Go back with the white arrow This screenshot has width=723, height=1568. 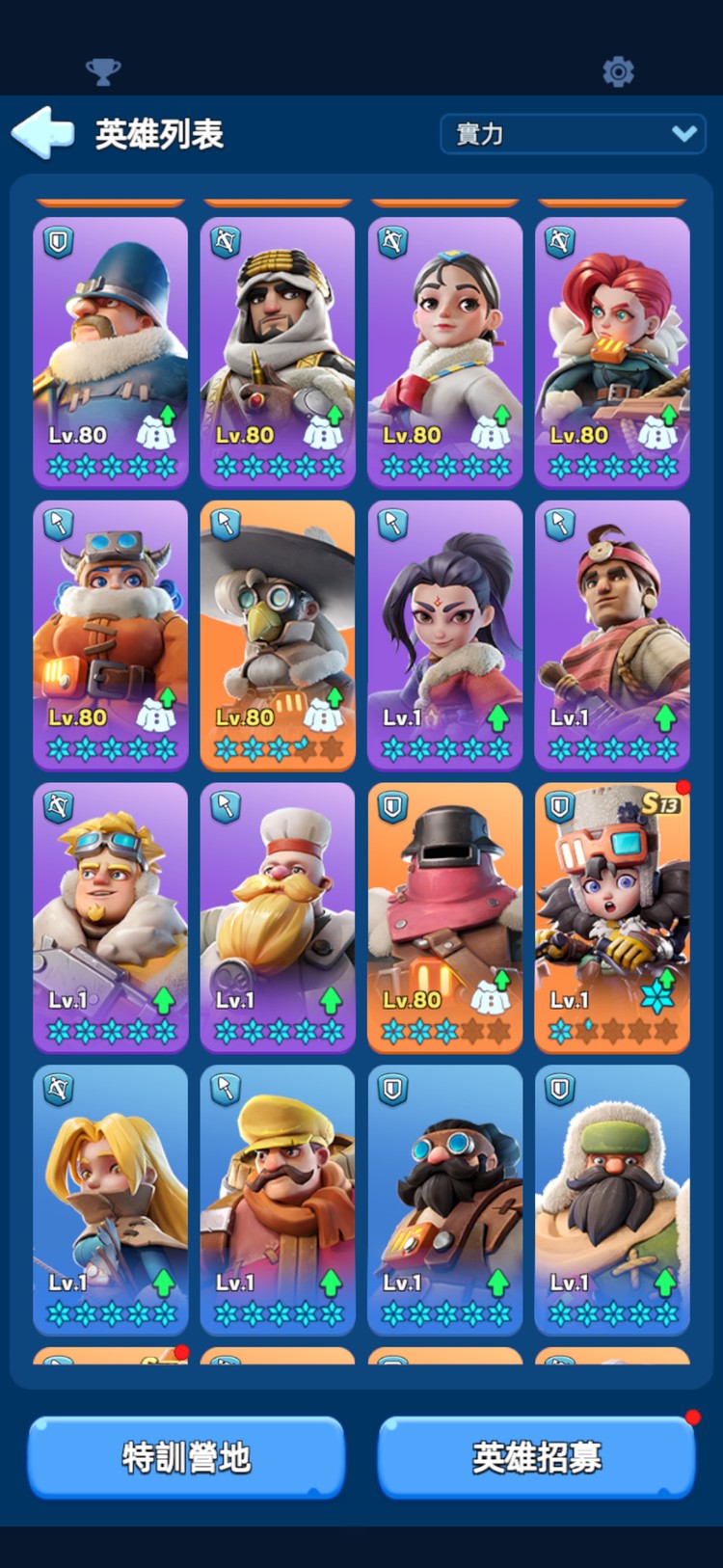(43, 133)
